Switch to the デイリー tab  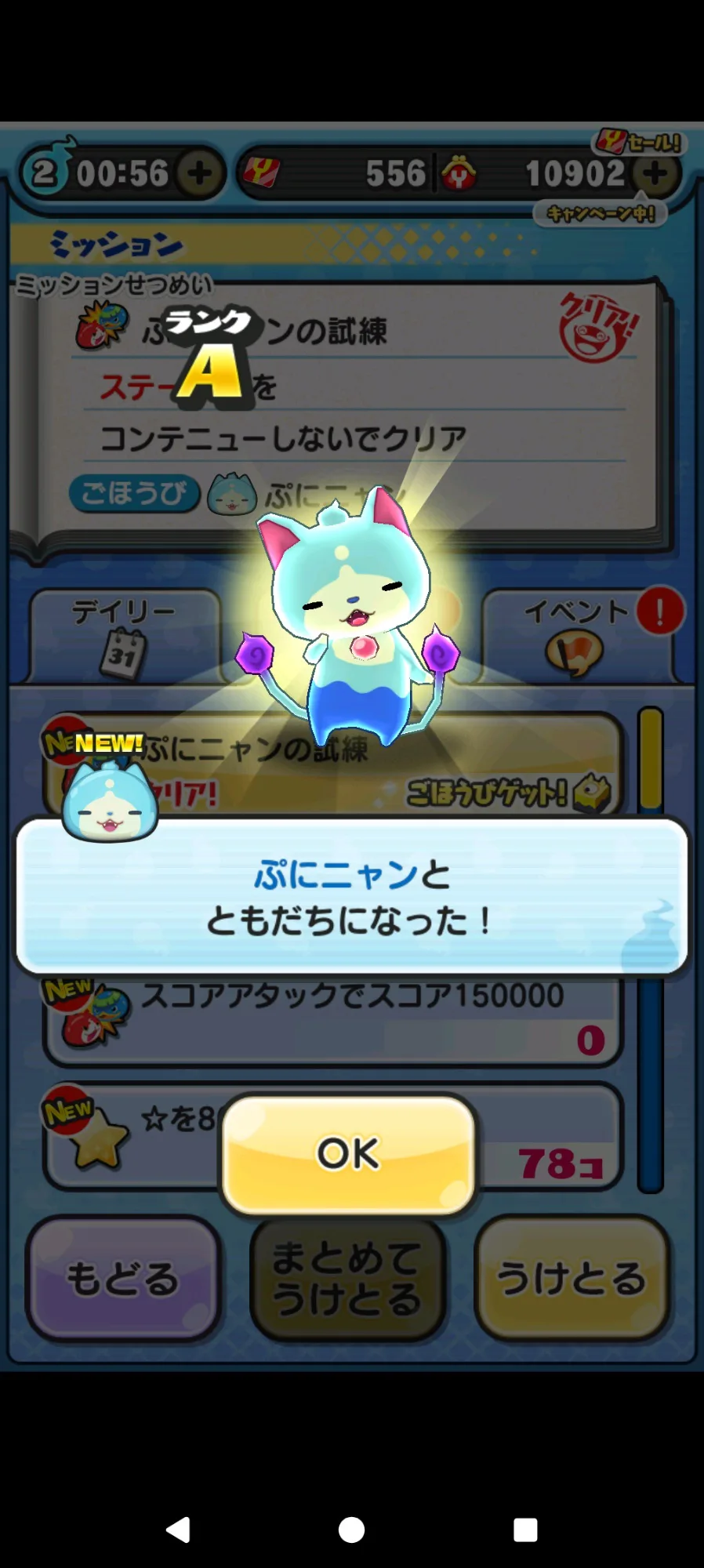pyautogui.click(x=124, y=635)
